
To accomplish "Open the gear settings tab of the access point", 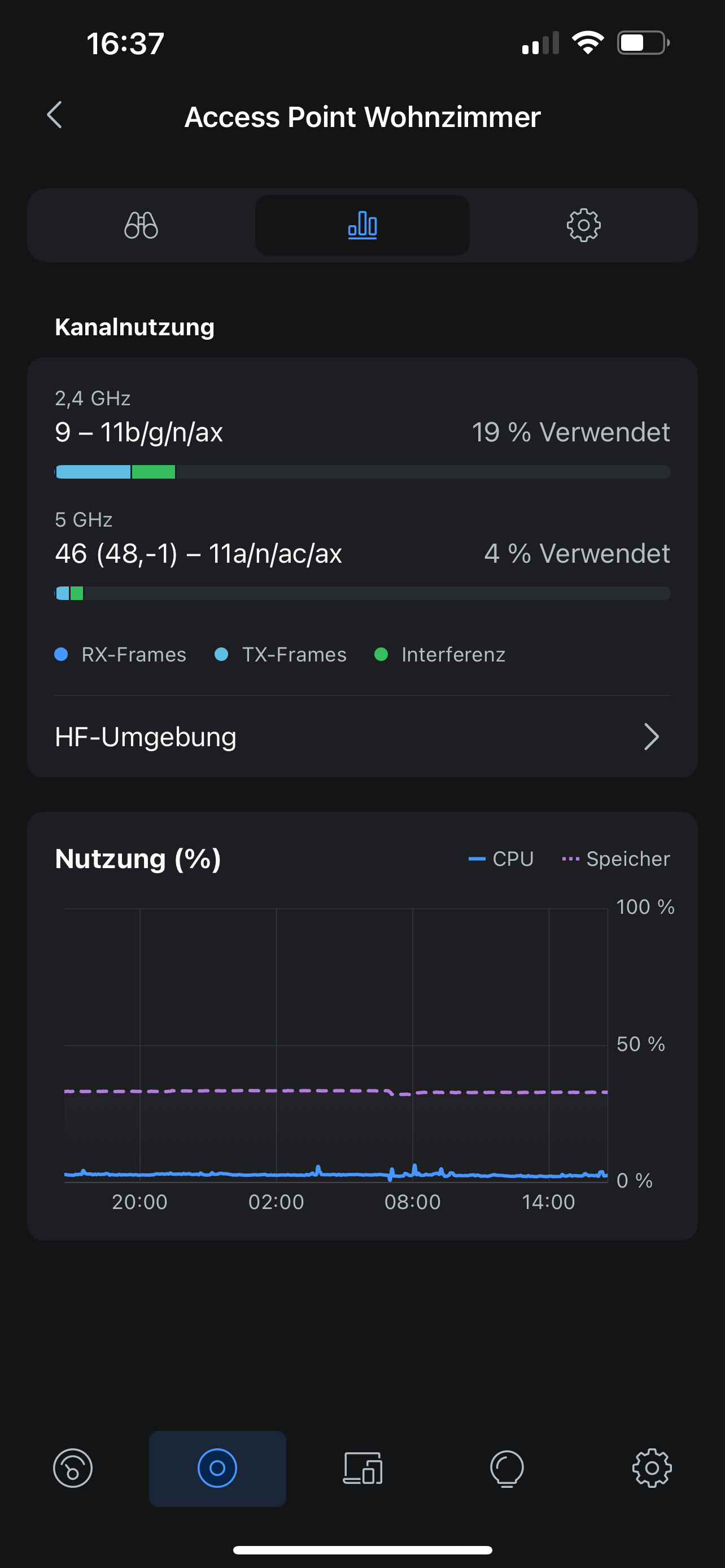I will pyautogui.click(x=583, y=225).
